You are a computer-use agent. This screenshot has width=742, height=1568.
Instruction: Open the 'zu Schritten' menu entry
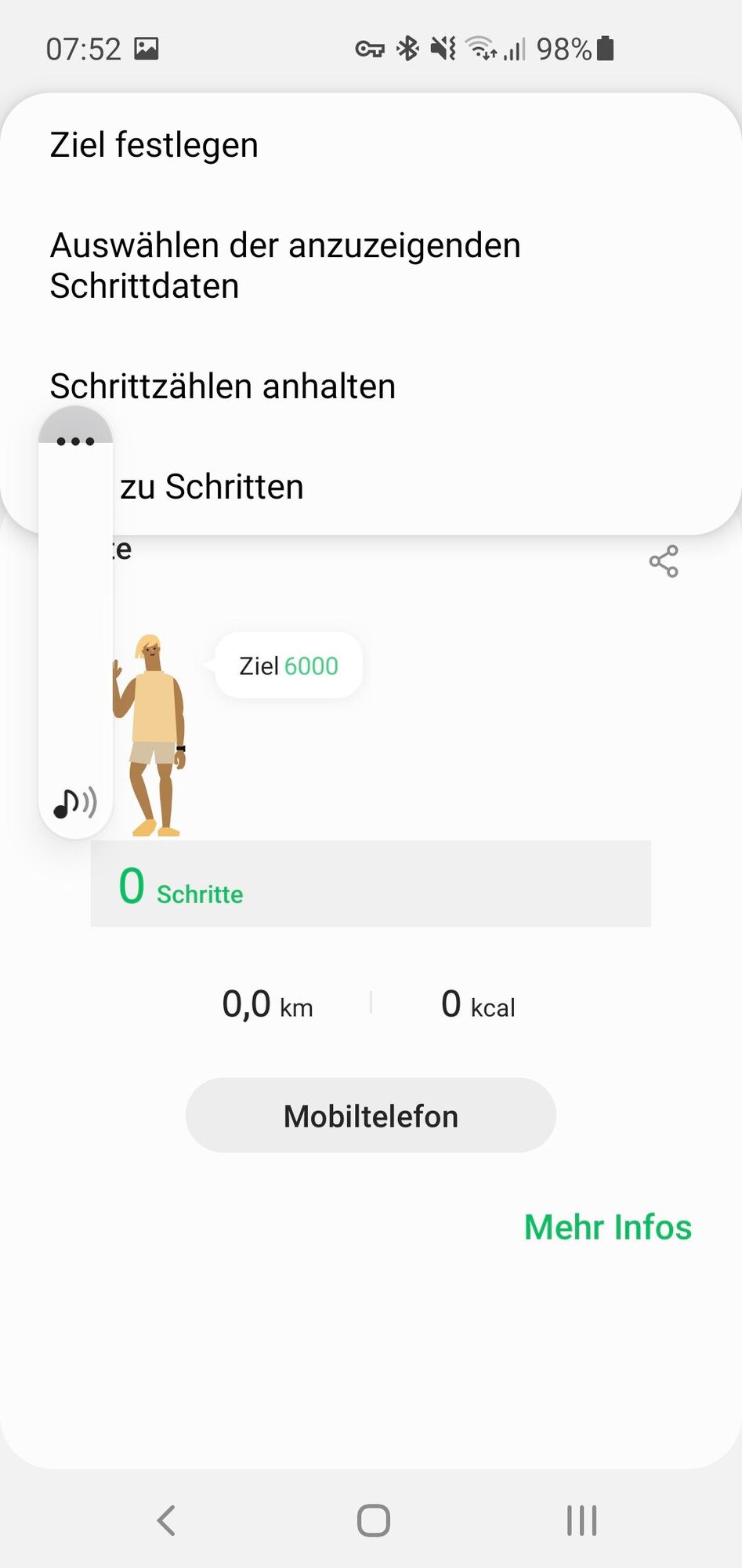tap(212, 487)
